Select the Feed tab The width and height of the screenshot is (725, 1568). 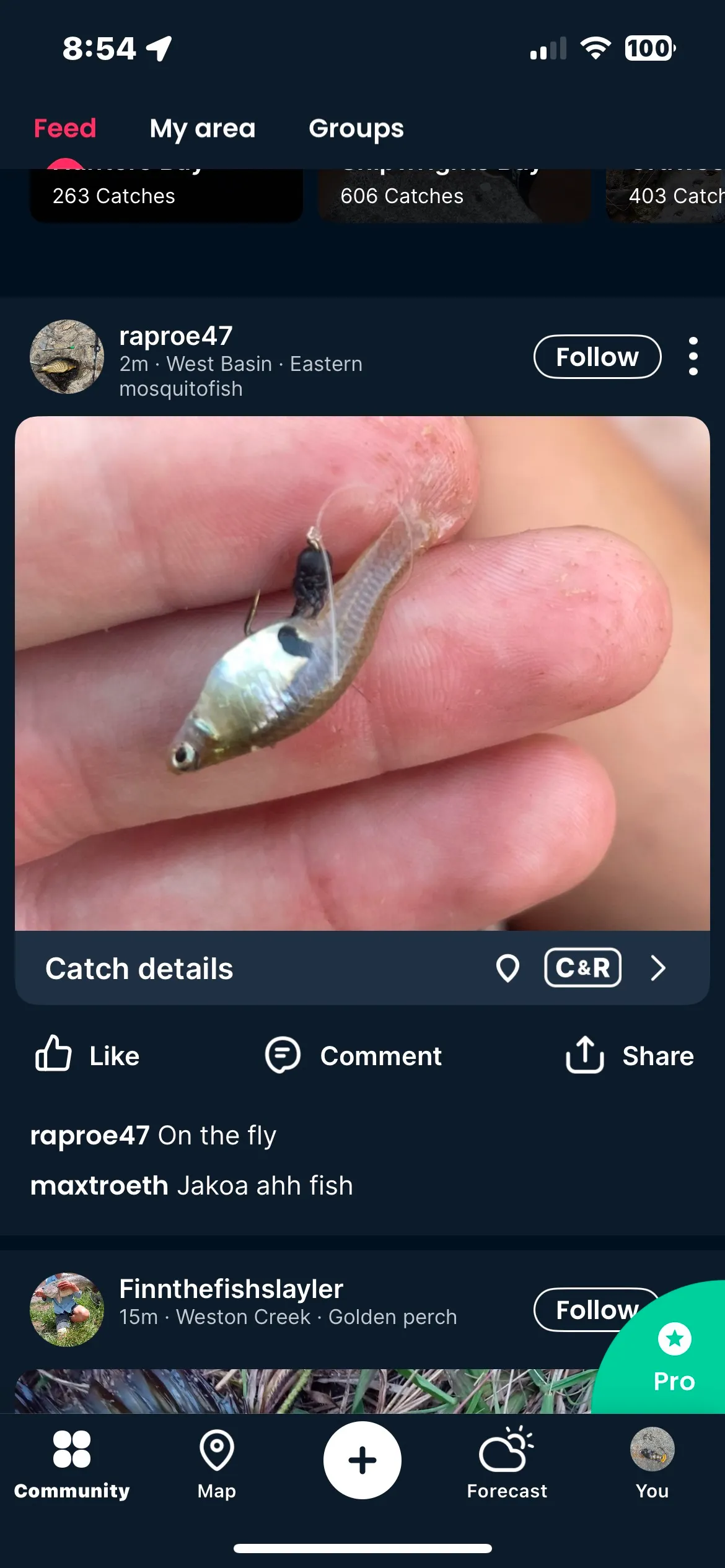tap(65, 129)
